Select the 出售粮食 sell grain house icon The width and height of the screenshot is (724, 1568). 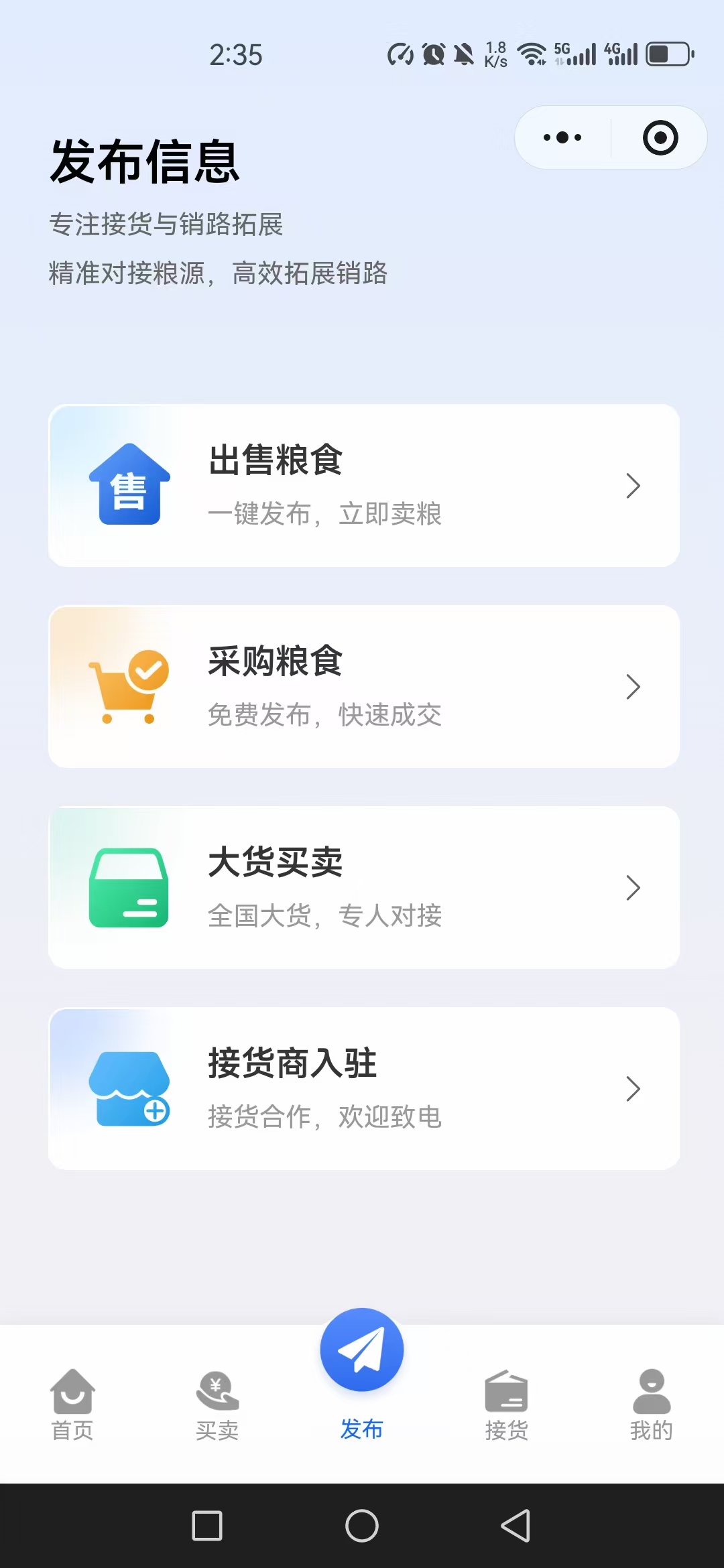point(130,485)
